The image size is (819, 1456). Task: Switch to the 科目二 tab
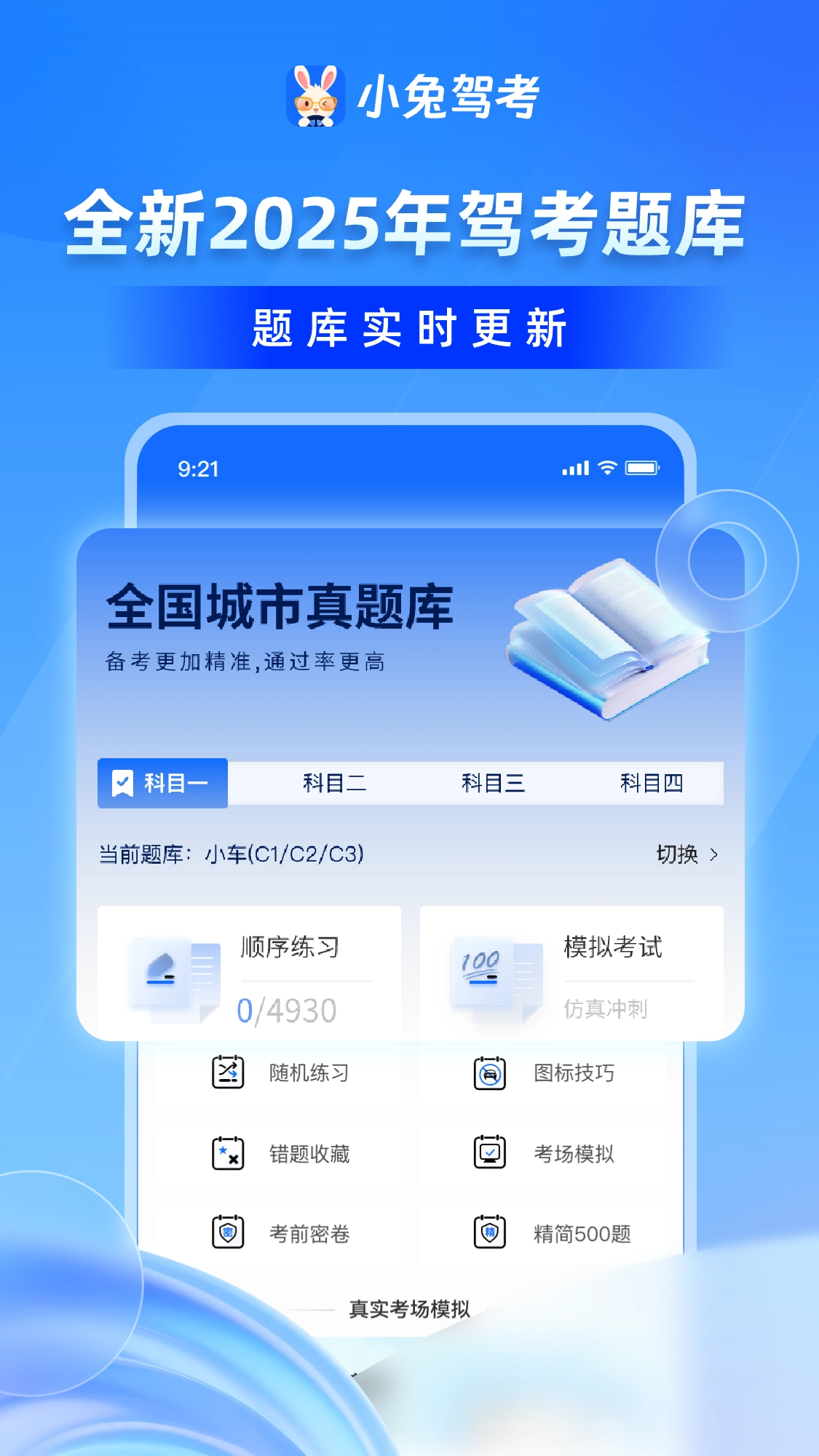click(x=335, y=783)
